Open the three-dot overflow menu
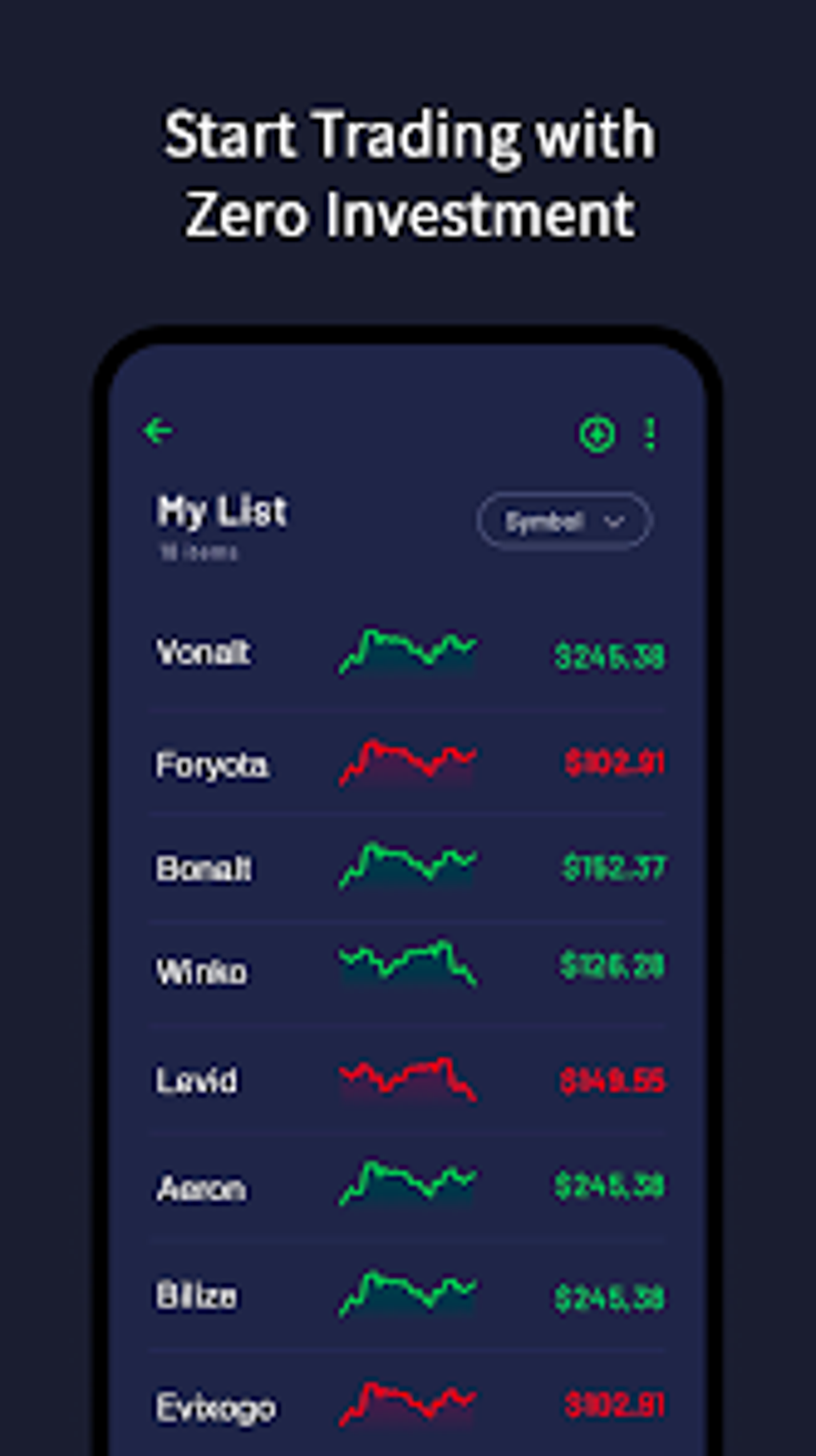Viewport: 816px width, 1456px height. point(650,431)
